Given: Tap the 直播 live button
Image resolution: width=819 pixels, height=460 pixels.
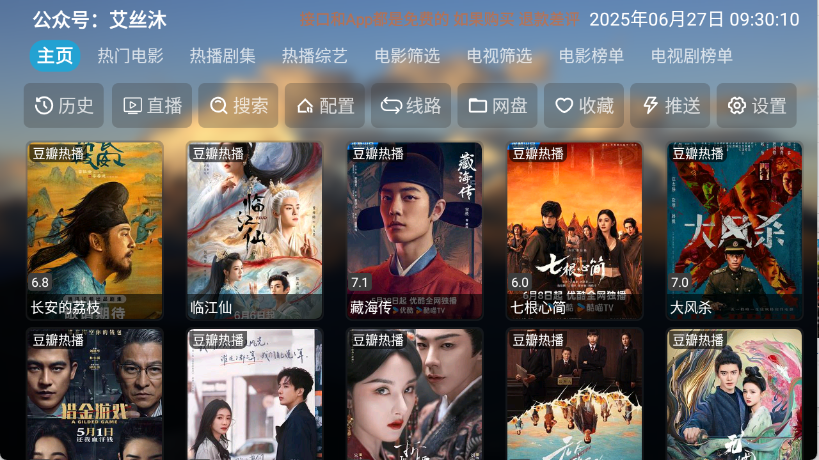Looking at the screenshot, I should 152,106.
